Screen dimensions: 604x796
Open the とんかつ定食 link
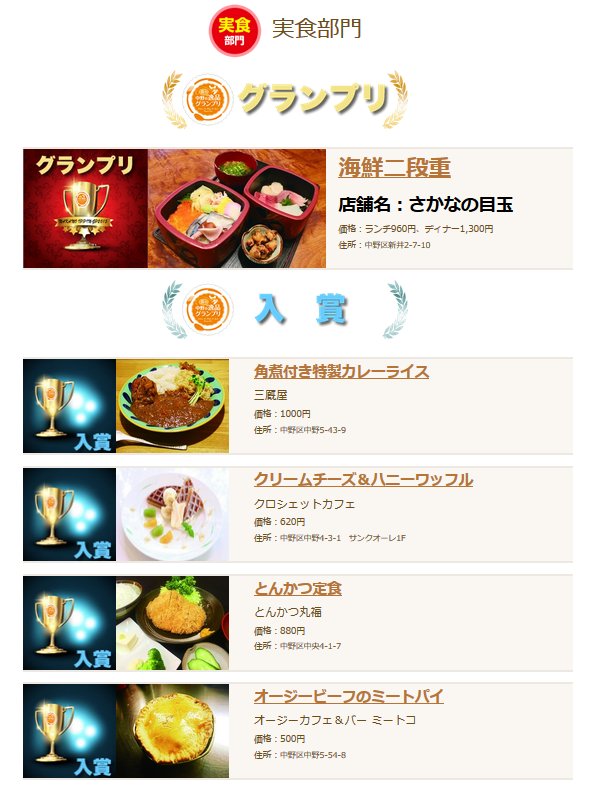(298, 588)
